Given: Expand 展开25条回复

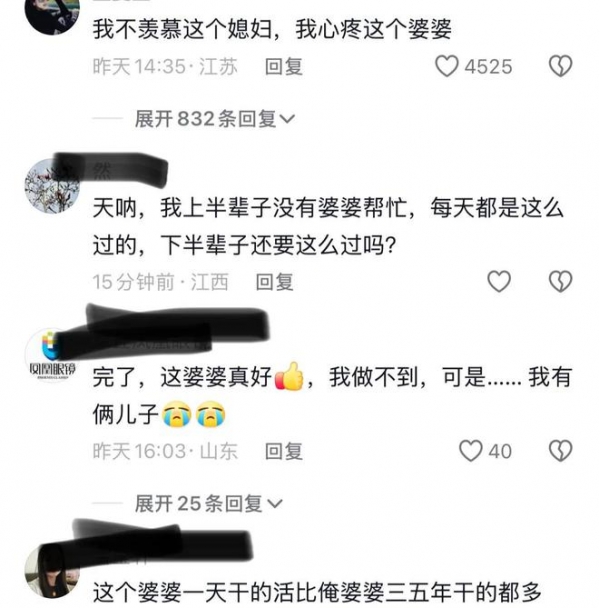Looking at the screenshot, I should (208, 503).
